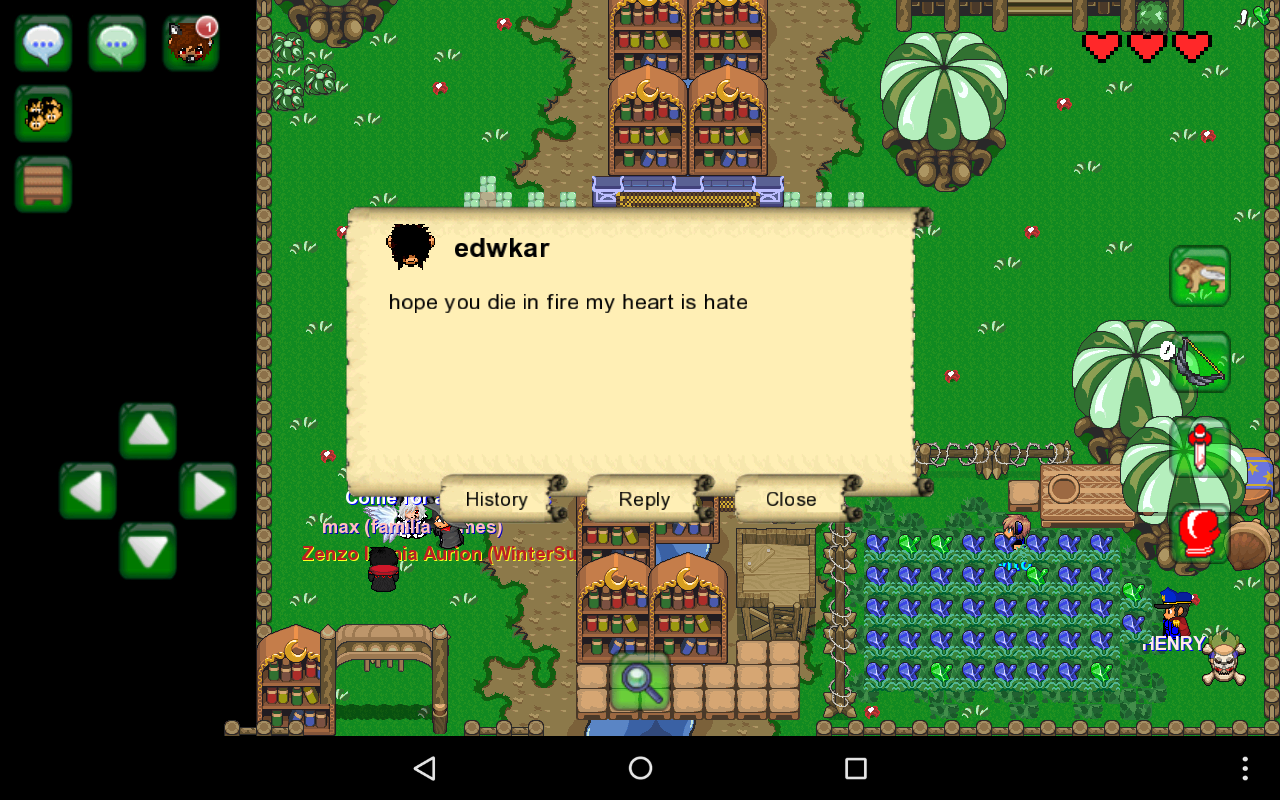View message History with edwkar
The image size is (1280, 800).
(x=496, y=499)
